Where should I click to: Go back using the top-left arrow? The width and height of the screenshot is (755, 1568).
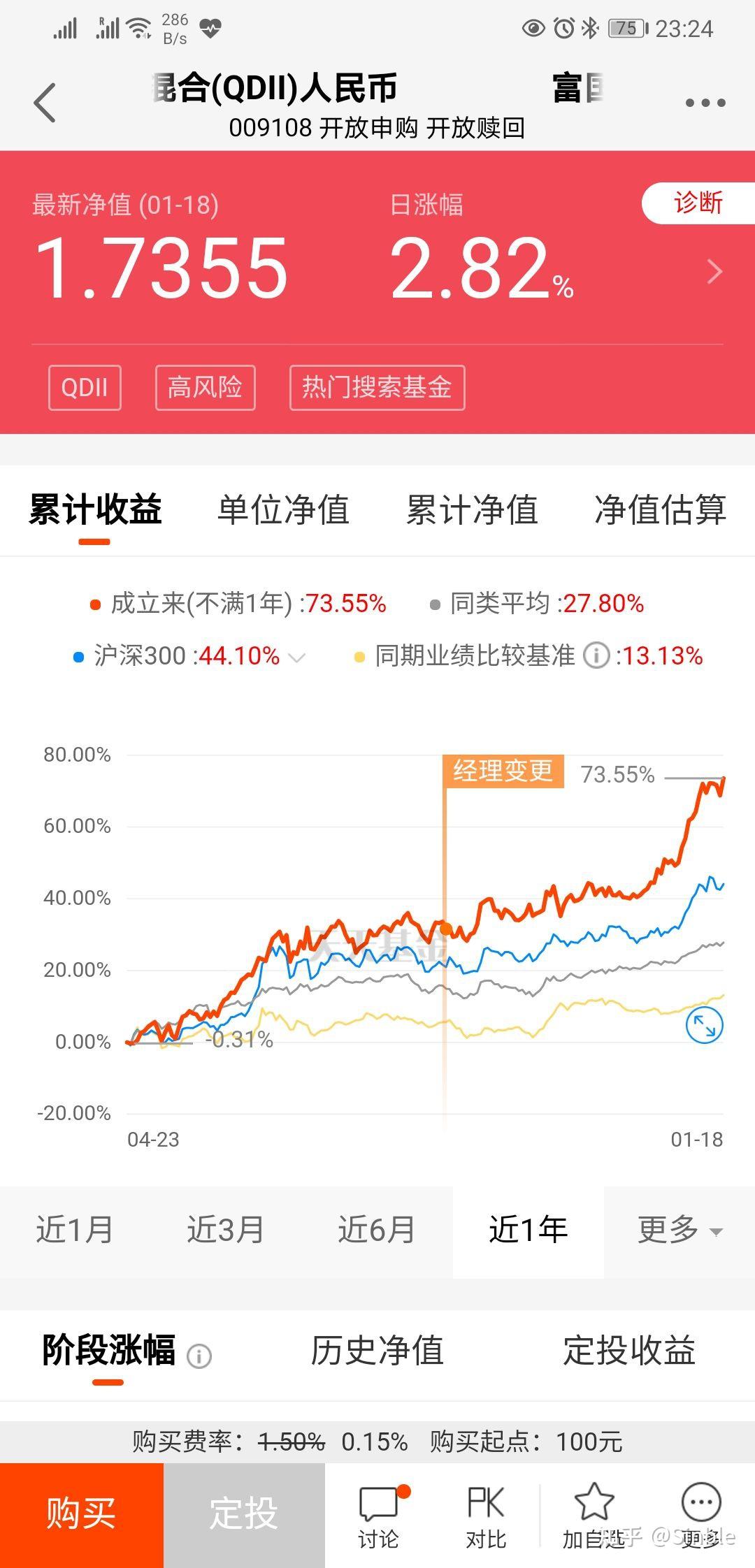pos(45,103)
